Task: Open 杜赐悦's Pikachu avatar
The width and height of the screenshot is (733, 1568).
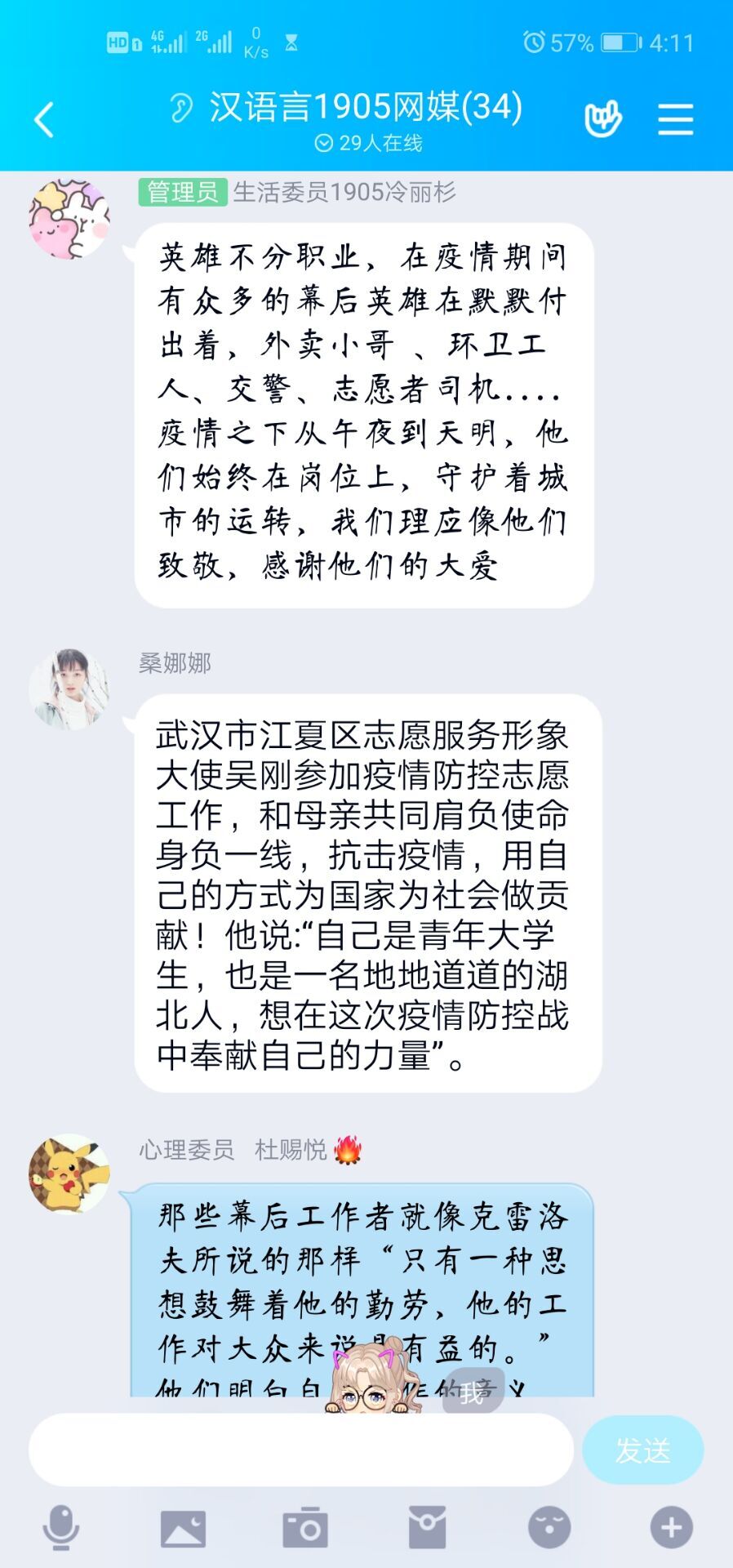Action: [x=69, y=1174]
